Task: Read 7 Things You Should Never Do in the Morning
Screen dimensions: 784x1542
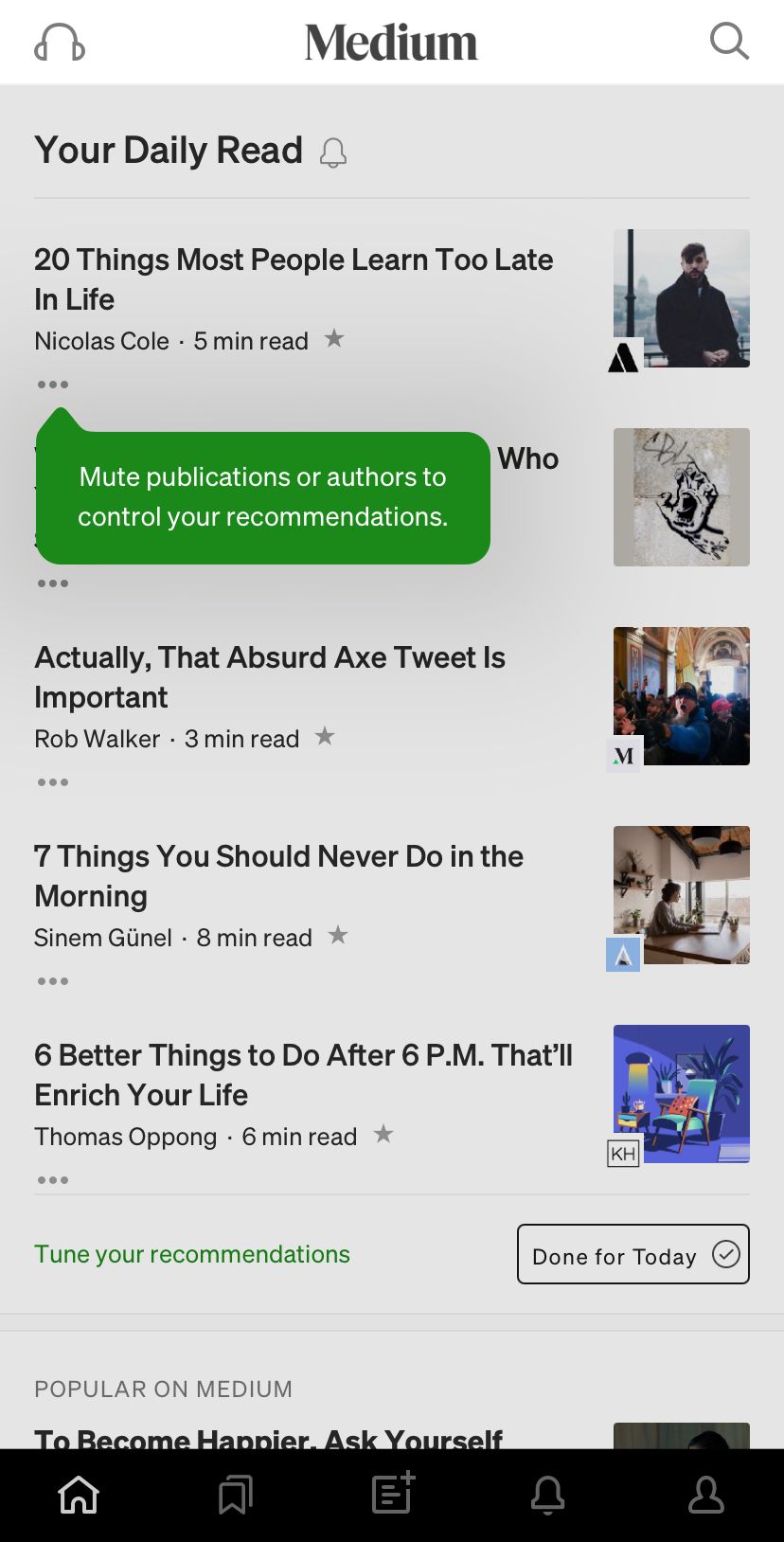Action: (x=278, y=875)
